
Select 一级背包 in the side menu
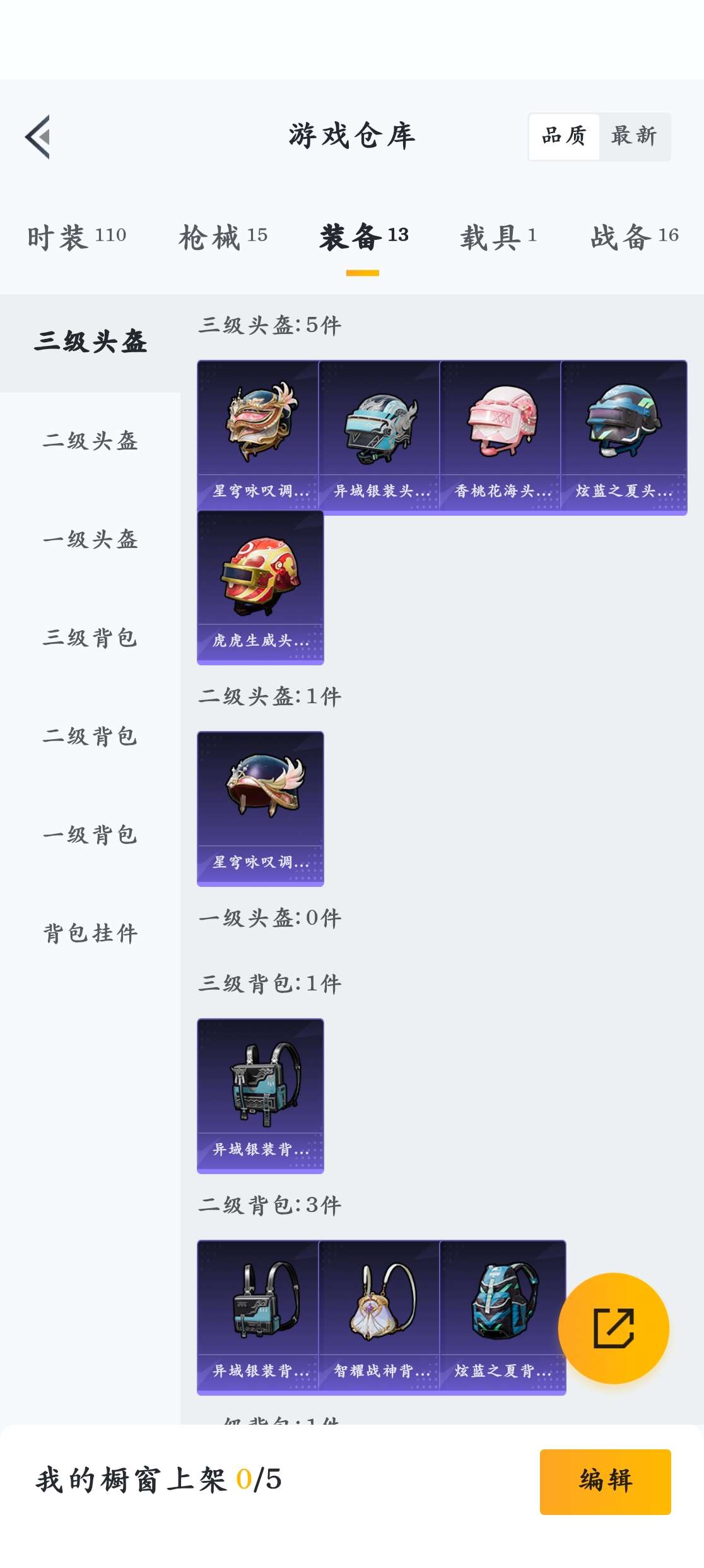(x=90, y=834)
